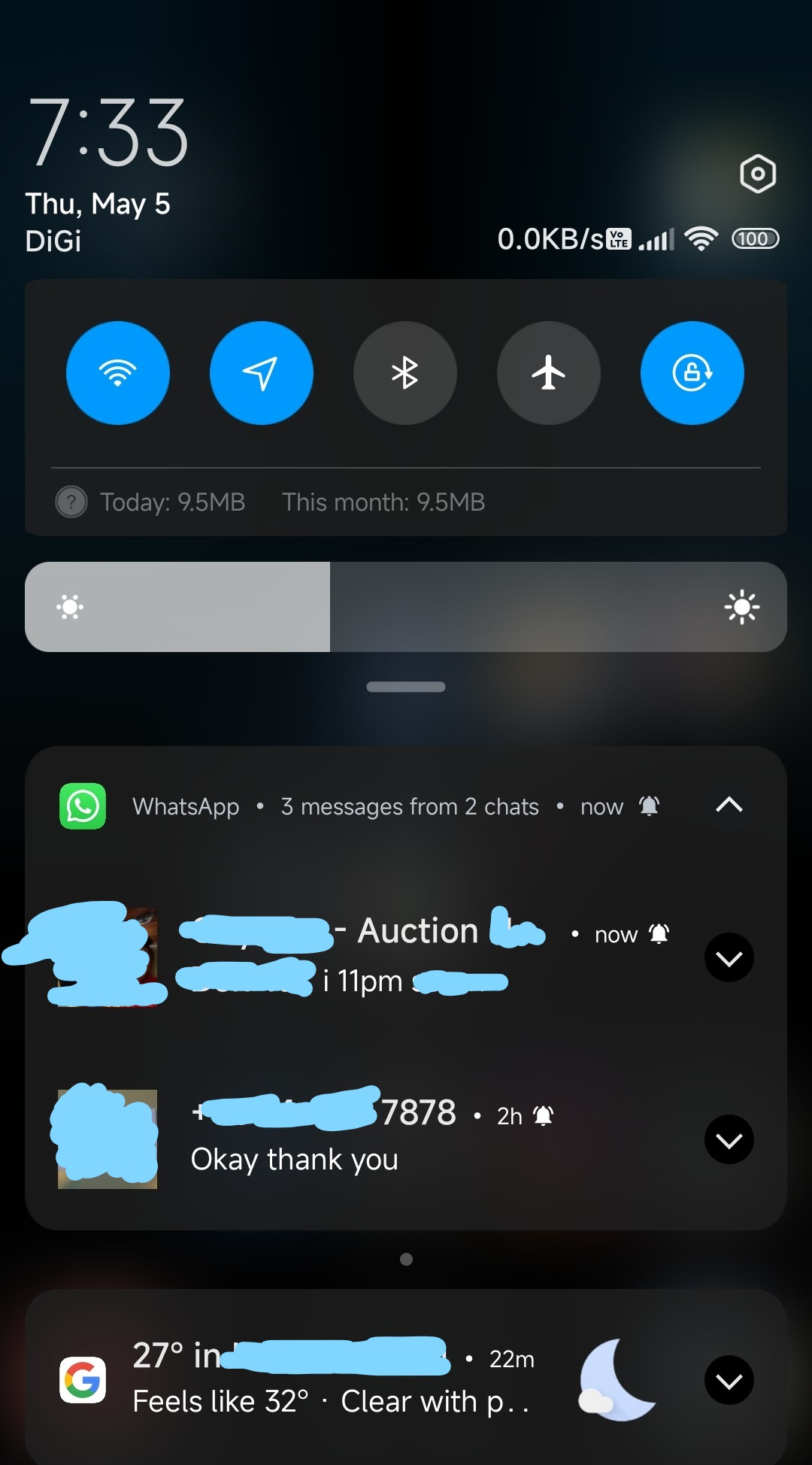Collapse the WhatsApp notification group
The image size is (812, 1465).
729,805
